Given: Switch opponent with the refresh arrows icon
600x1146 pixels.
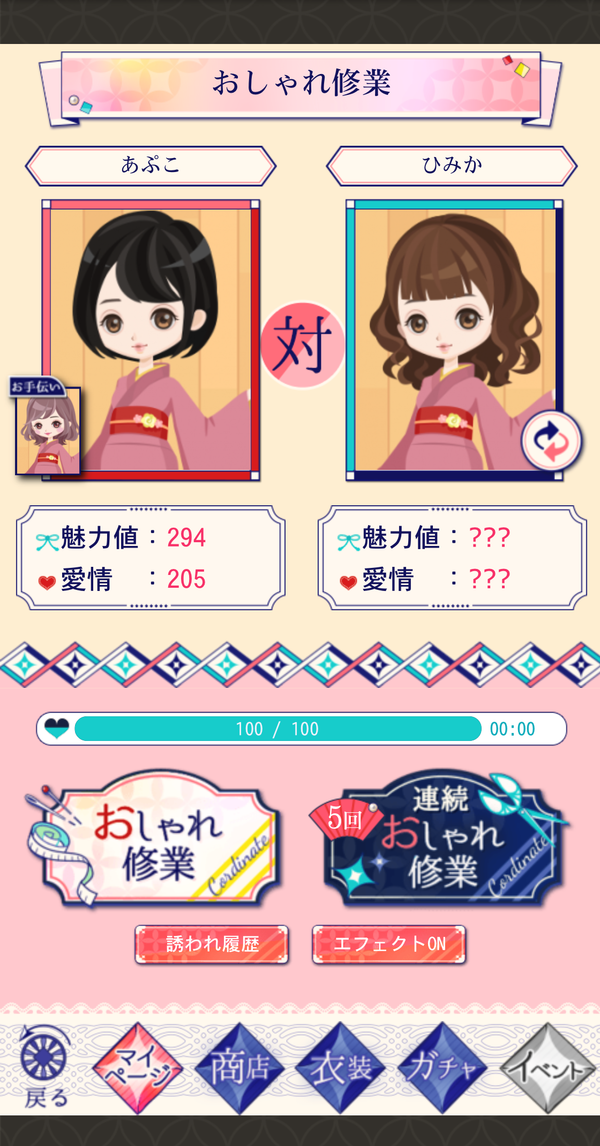Looking at the screenshot, I should [552, 442].
